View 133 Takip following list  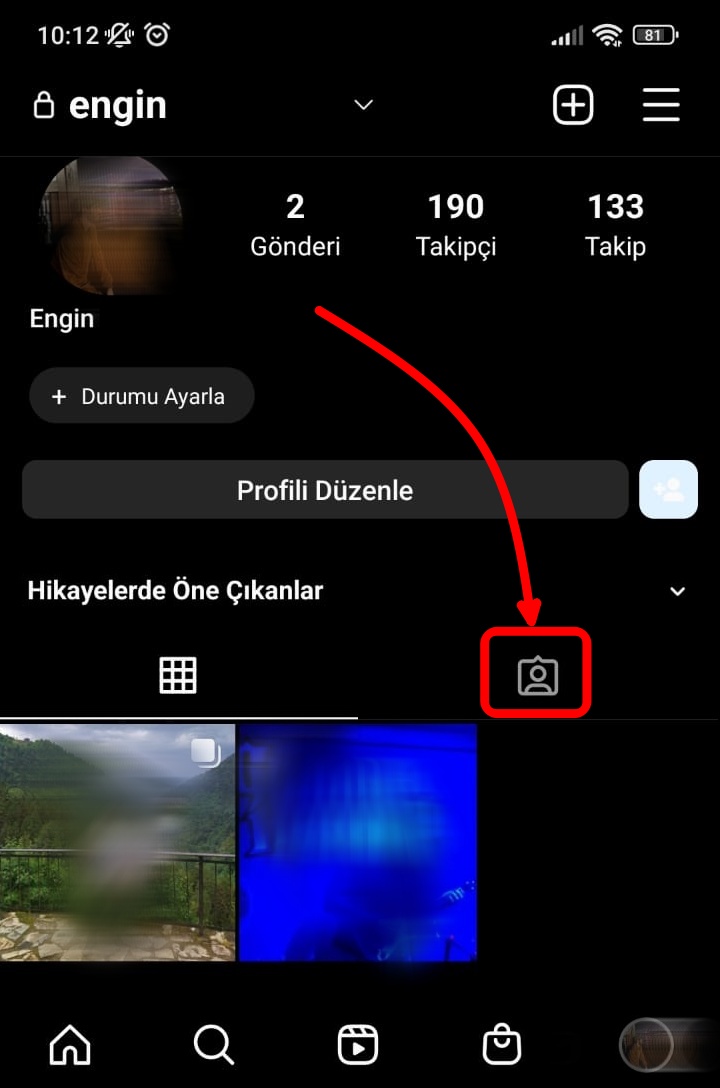[x=615, y=225]
